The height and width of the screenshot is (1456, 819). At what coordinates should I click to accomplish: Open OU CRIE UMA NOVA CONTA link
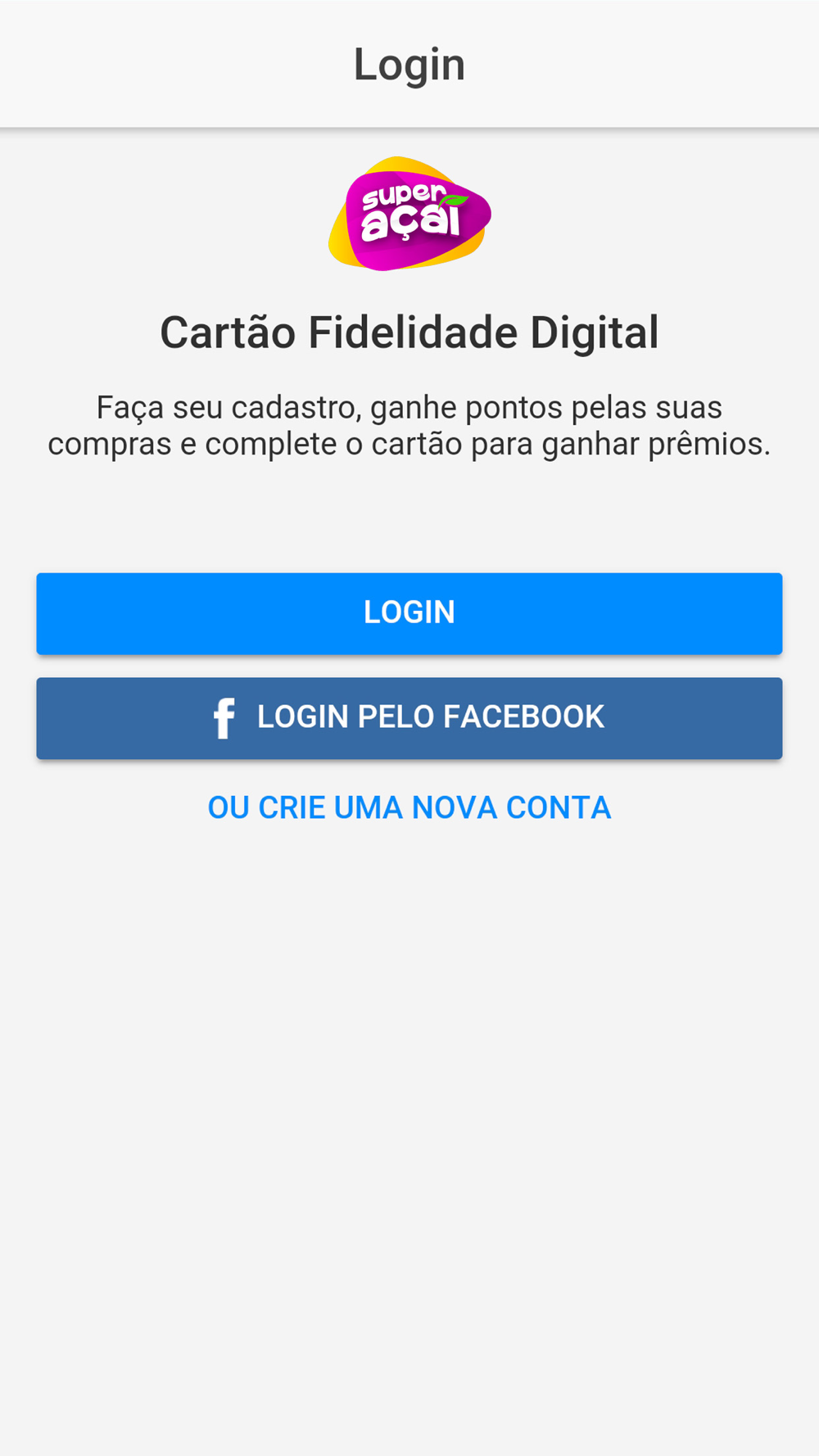(409, 807)
